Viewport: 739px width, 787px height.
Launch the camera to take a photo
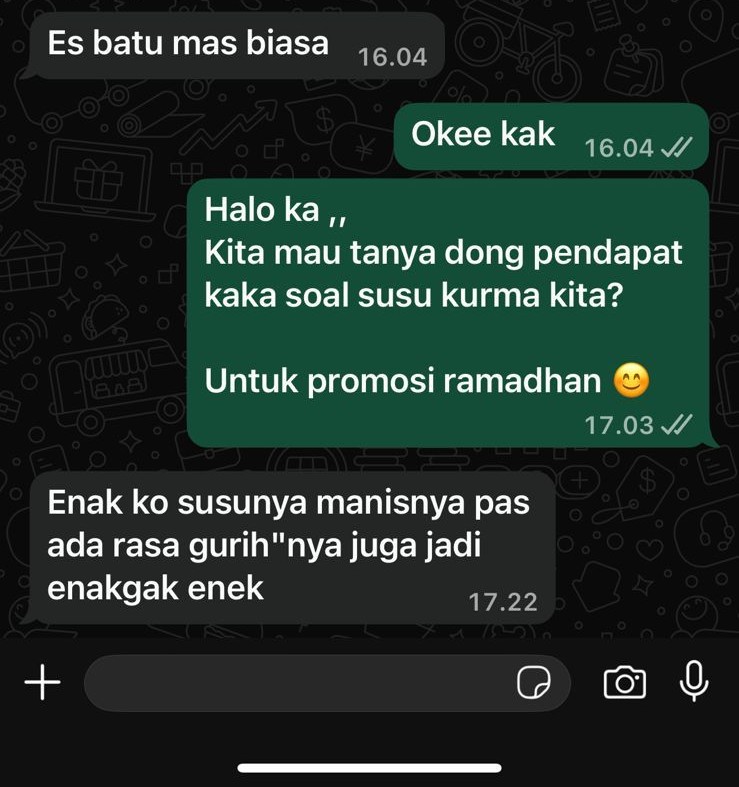tap(625, 684)
